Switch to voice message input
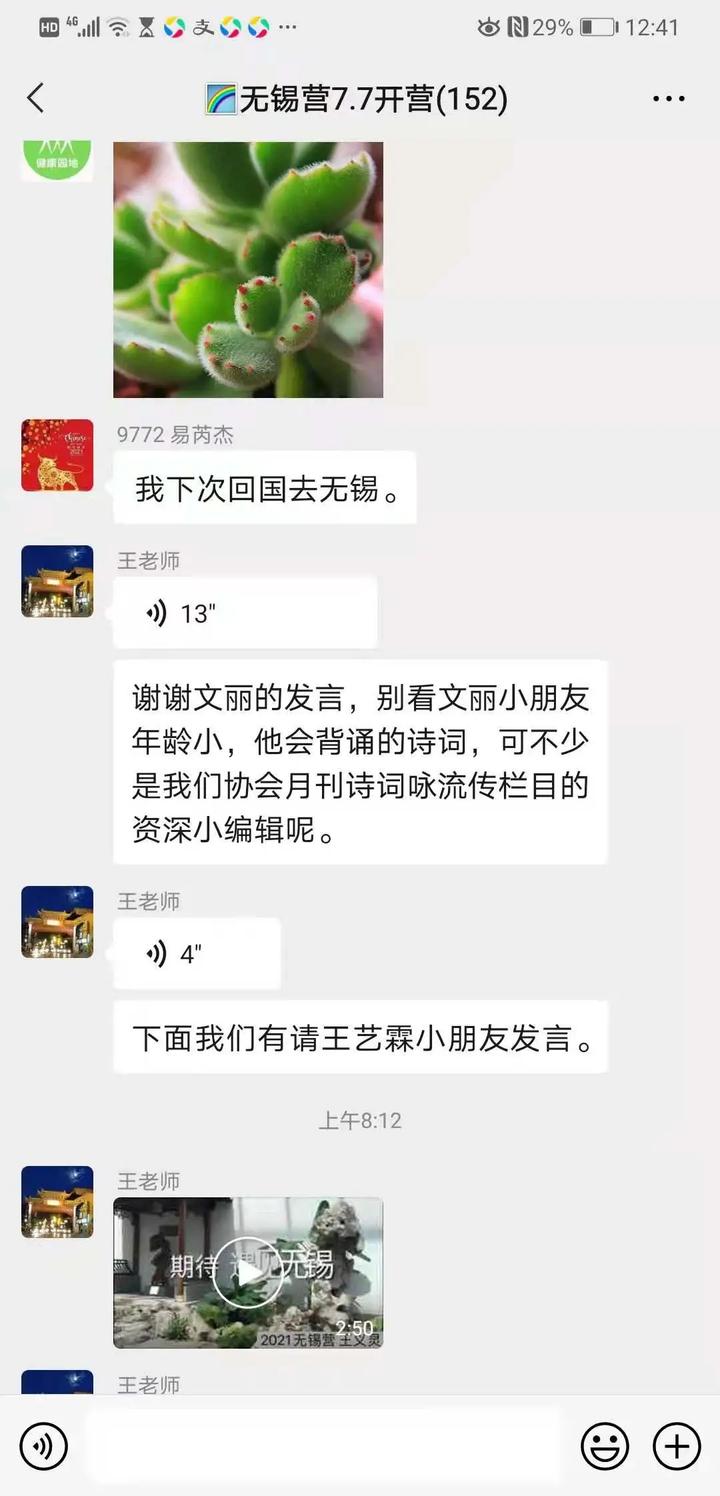720x1496 pixels. tap(43, 1446)
